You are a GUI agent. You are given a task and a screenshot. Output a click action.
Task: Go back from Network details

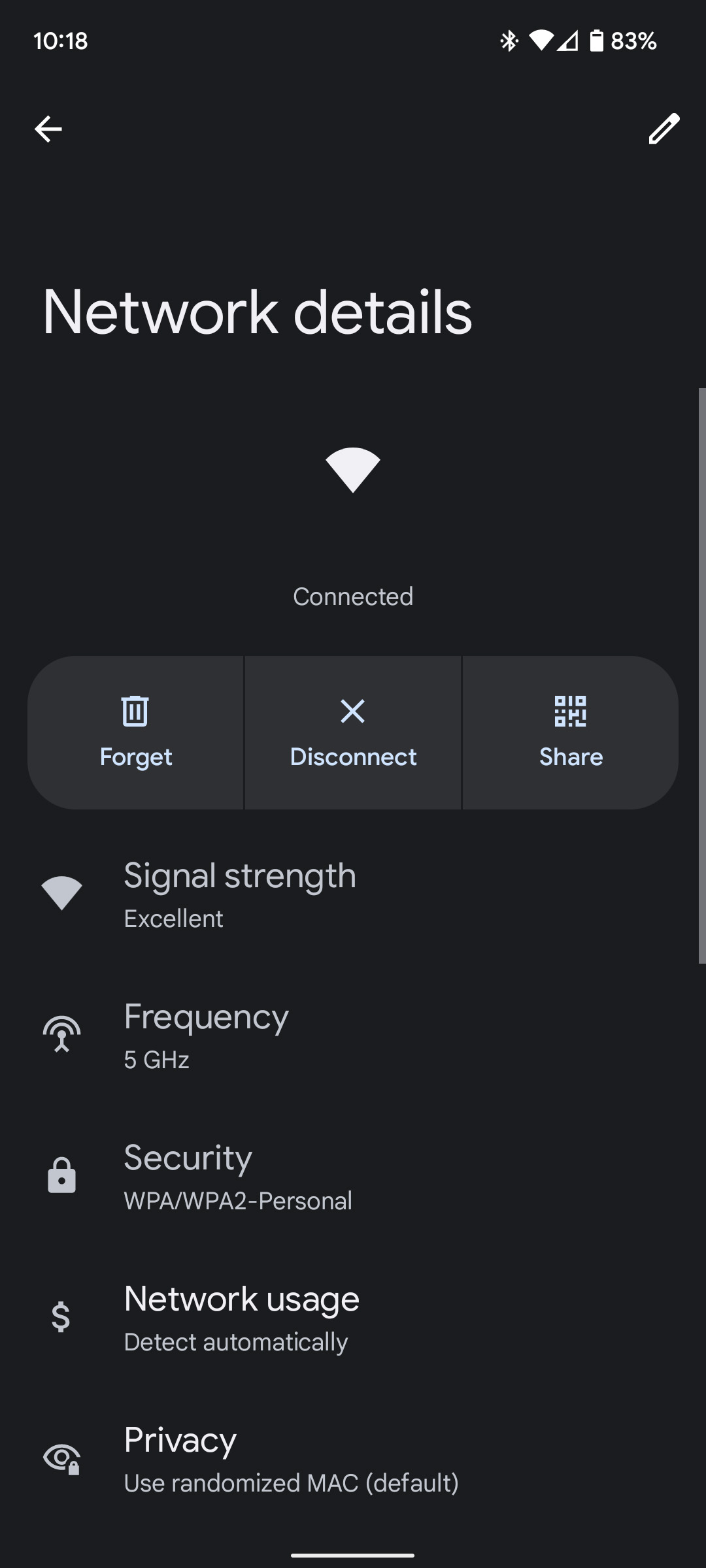(x=48, y=129)
